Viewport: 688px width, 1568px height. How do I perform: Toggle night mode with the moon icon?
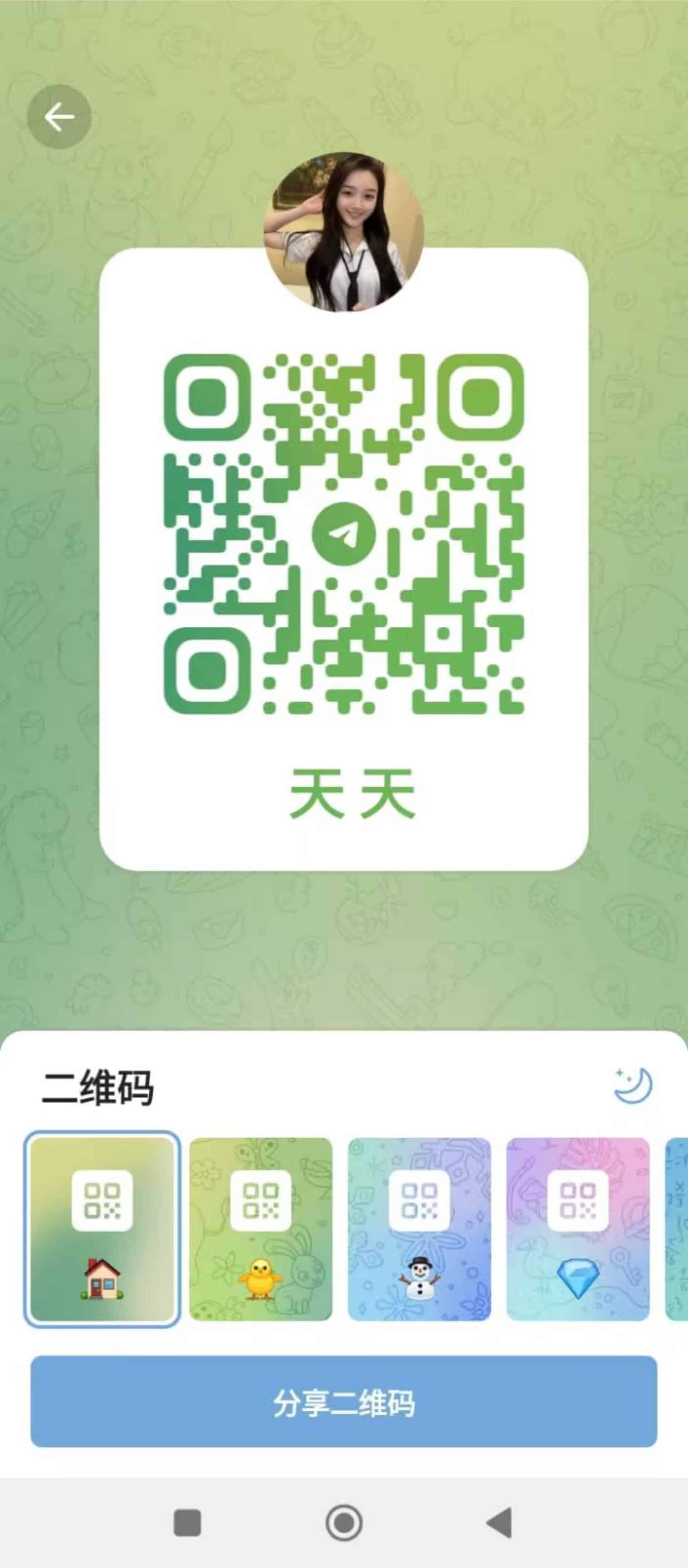(x=633, y=1085)
